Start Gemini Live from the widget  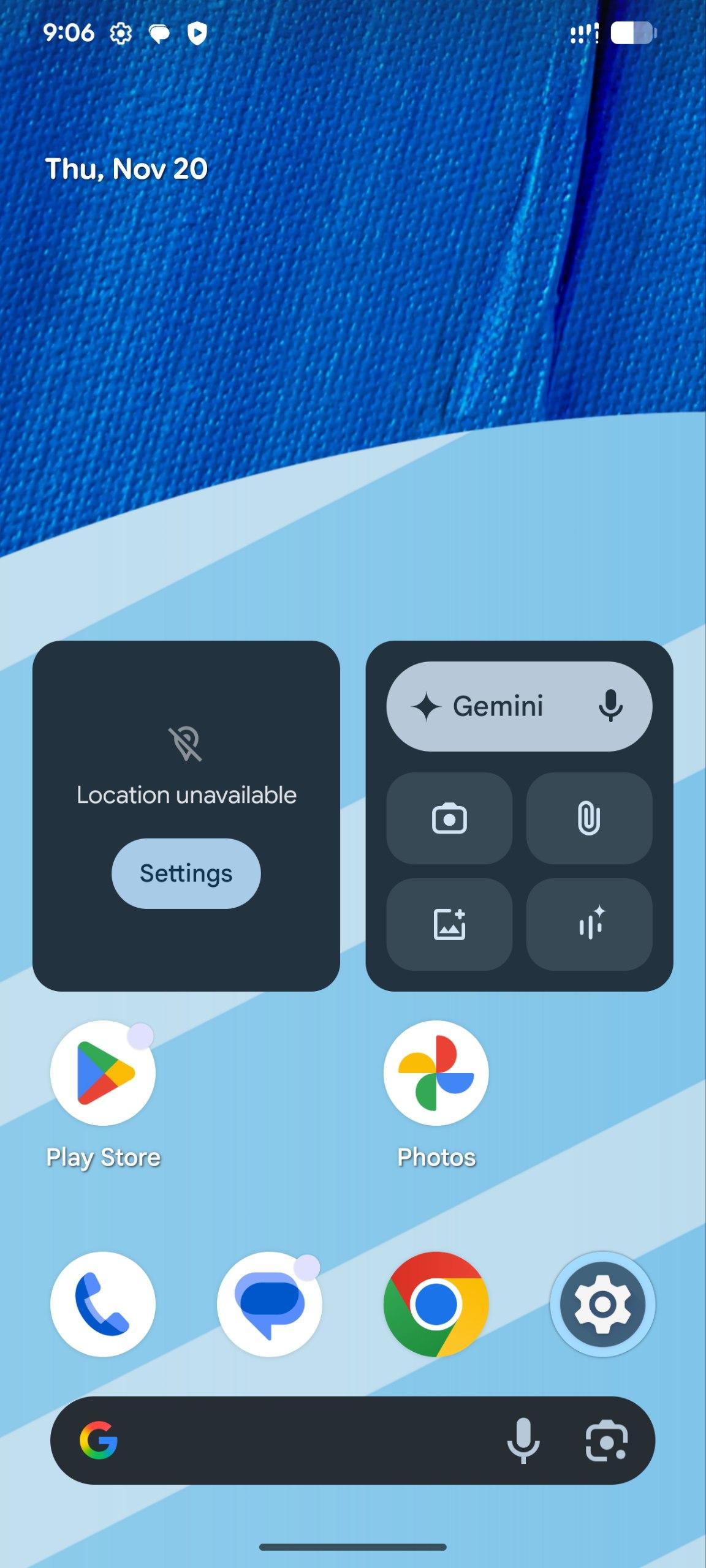589,925
